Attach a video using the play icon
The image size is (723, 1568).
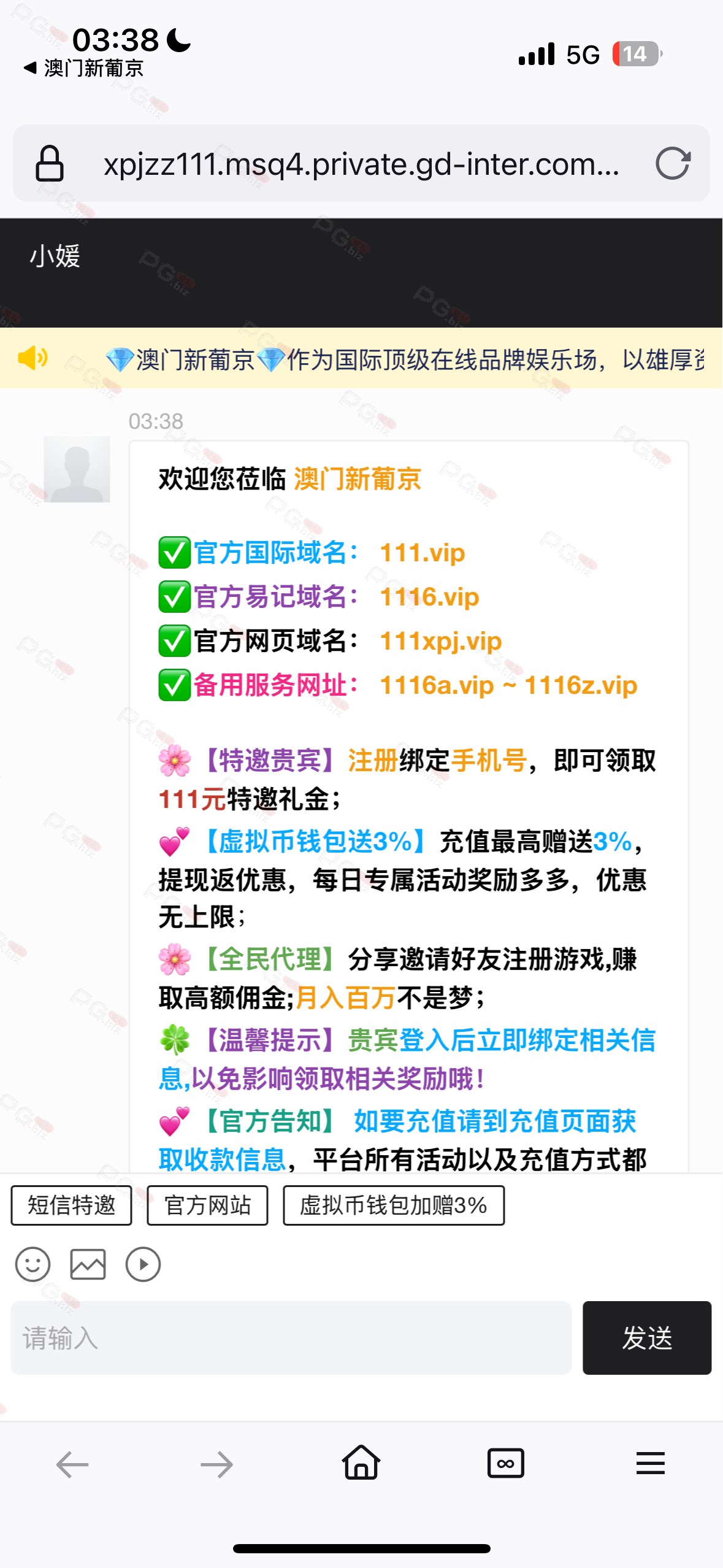click(x=143, y=1264)
